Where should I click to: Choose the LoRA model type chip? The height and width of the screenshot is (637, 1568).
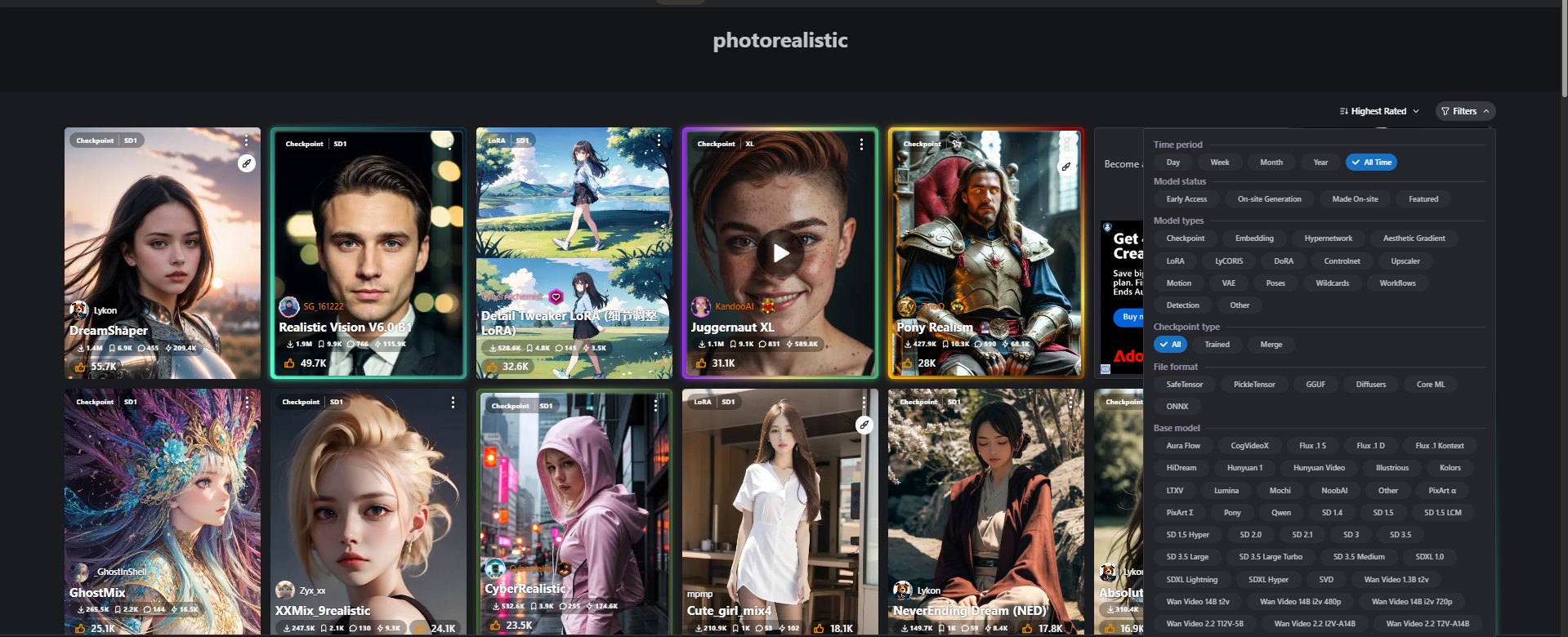(1175, 261)
